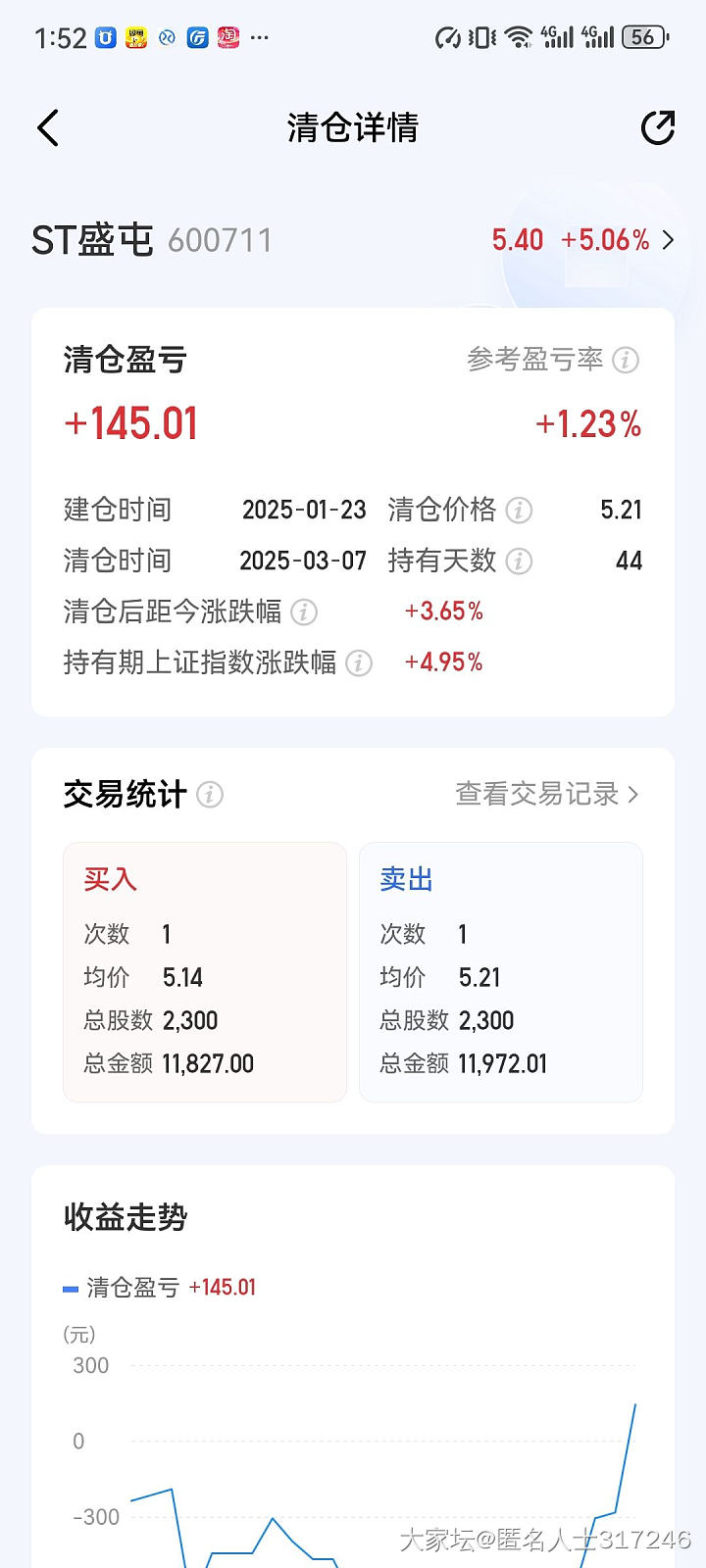Image resolution: width=706 pixels, height=1568 pixels.
Task: Show info about 清仓价格
Action: point(519,510)
